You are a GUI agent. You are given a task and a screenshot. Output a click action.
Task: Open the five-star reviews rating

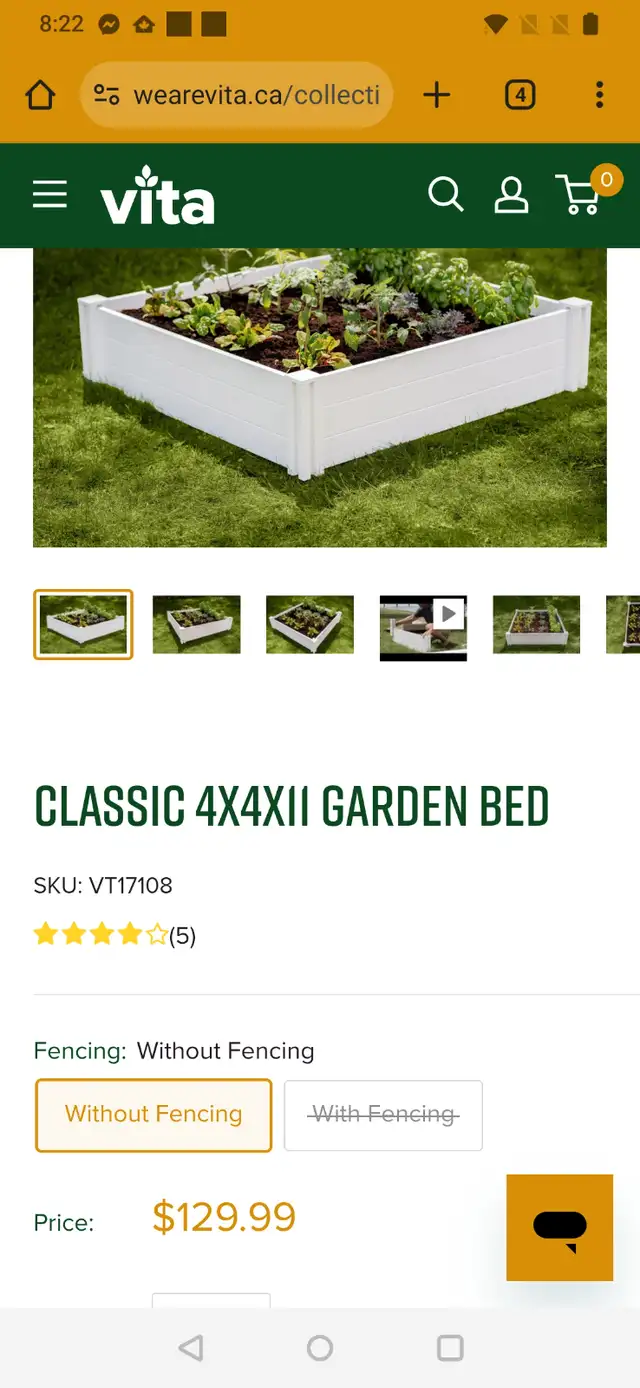[115, 936]
